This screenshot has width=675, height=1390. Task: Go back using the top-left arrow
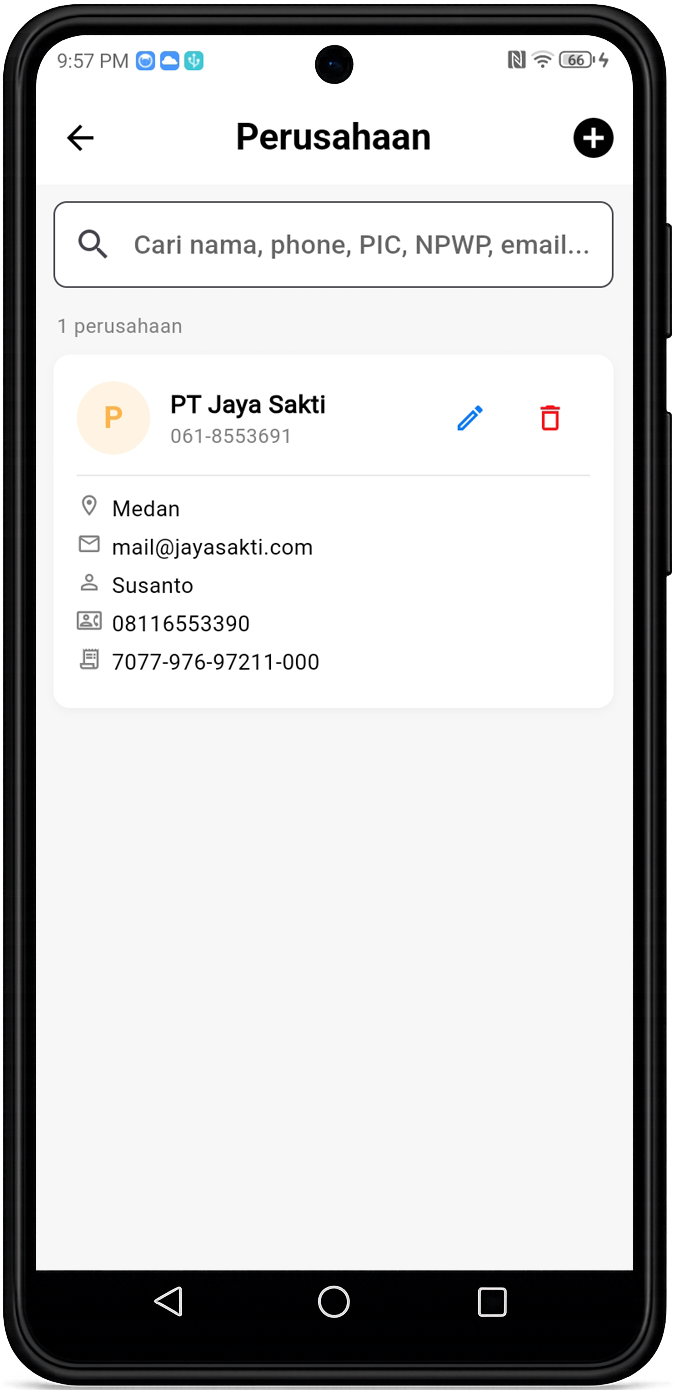click(x=80, y=138)
